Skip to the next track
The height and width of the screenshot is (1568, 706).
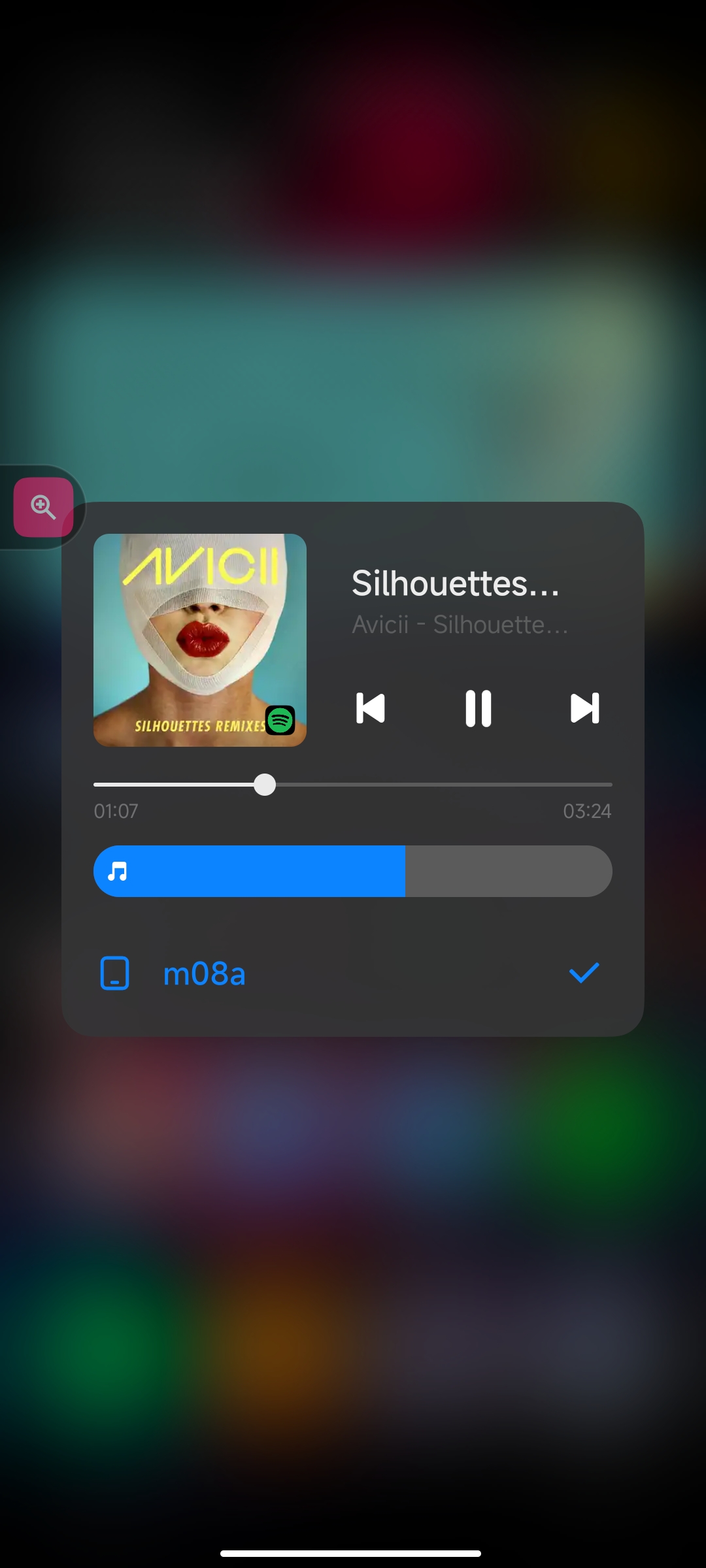click(585, 708)
